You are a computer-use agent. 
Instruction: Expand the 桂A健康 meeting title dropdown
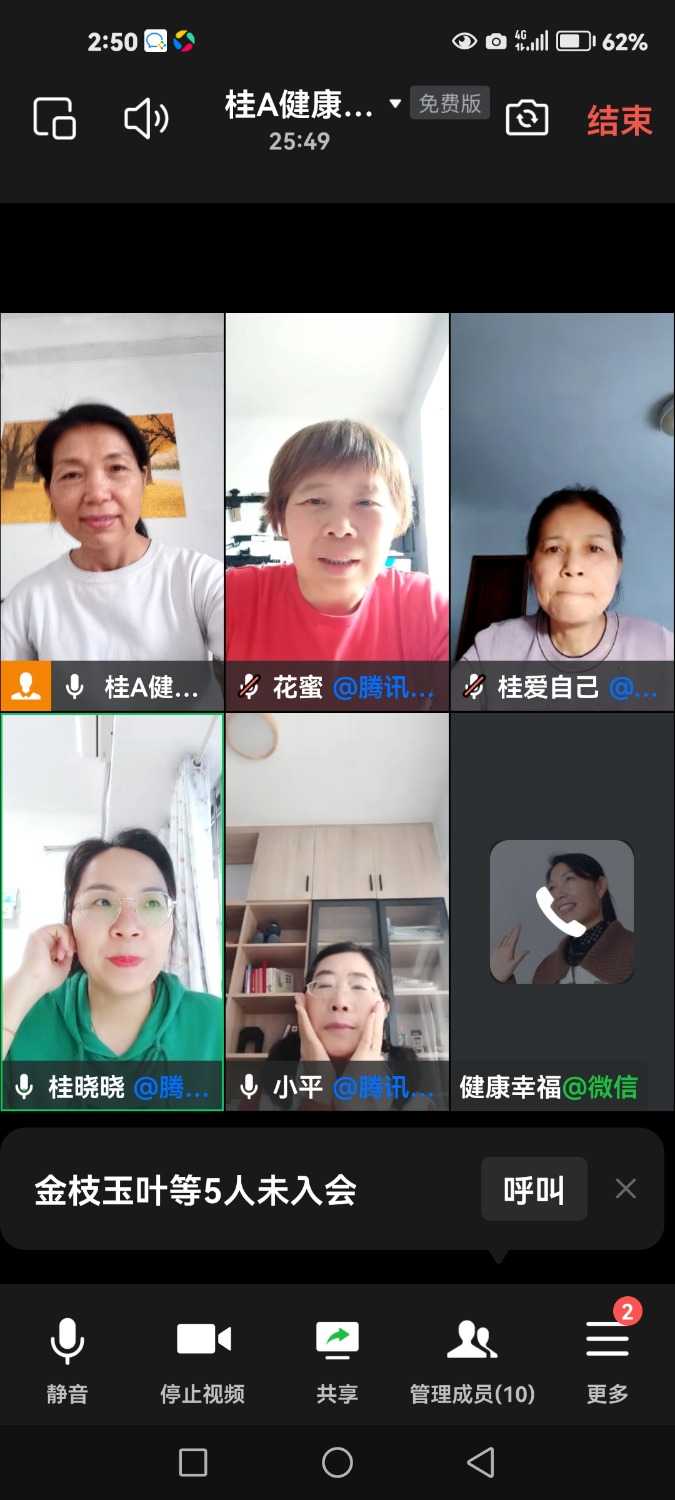click(x=395, y=104)
